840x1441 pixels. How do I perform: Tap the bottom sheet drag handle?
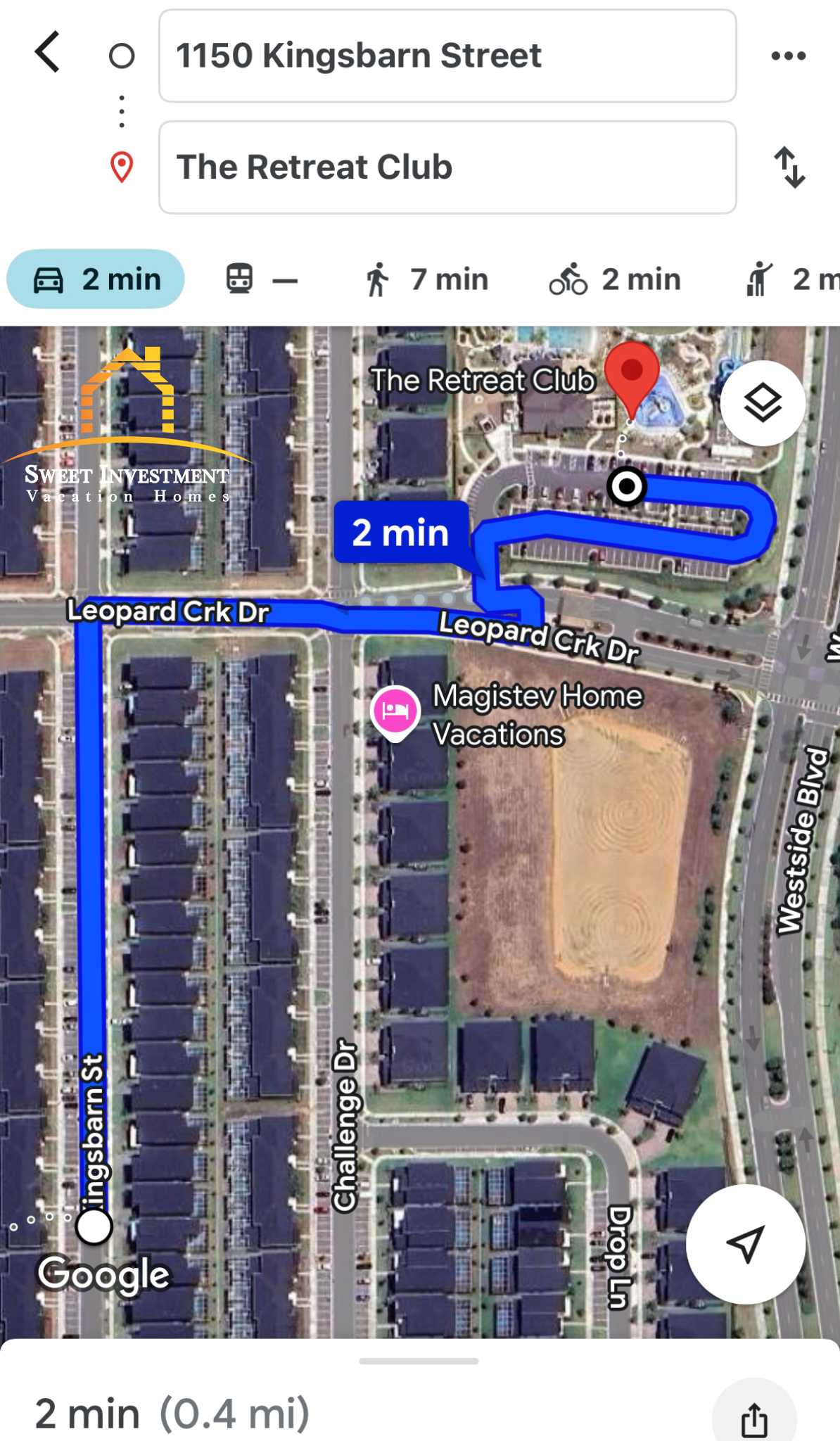pyautogui.click(x=419, y=1361)
